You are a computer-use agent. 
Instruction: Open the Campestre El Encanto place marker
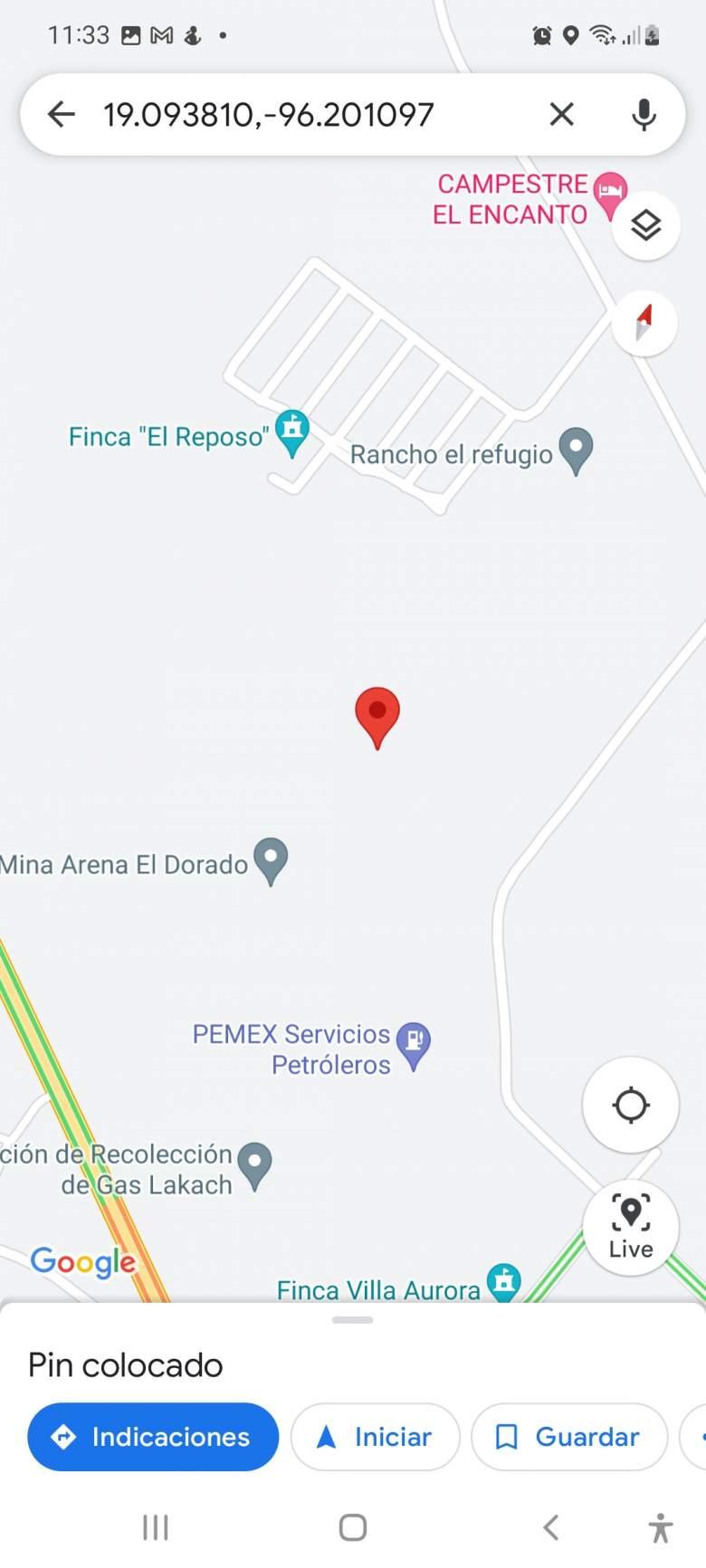(x=610, y=193)
